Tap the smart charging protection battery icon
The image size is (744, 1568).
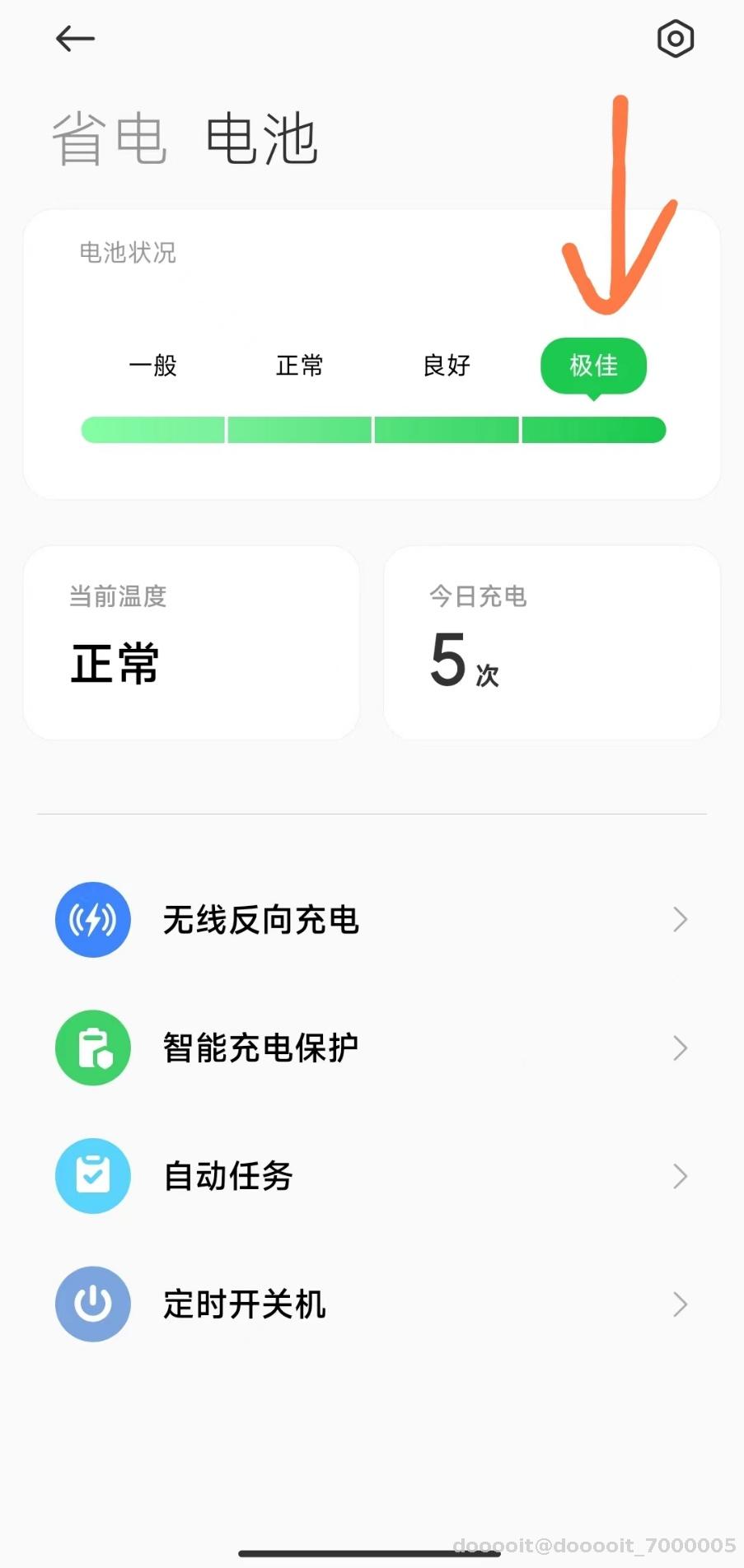click(x=92, y=1048)
